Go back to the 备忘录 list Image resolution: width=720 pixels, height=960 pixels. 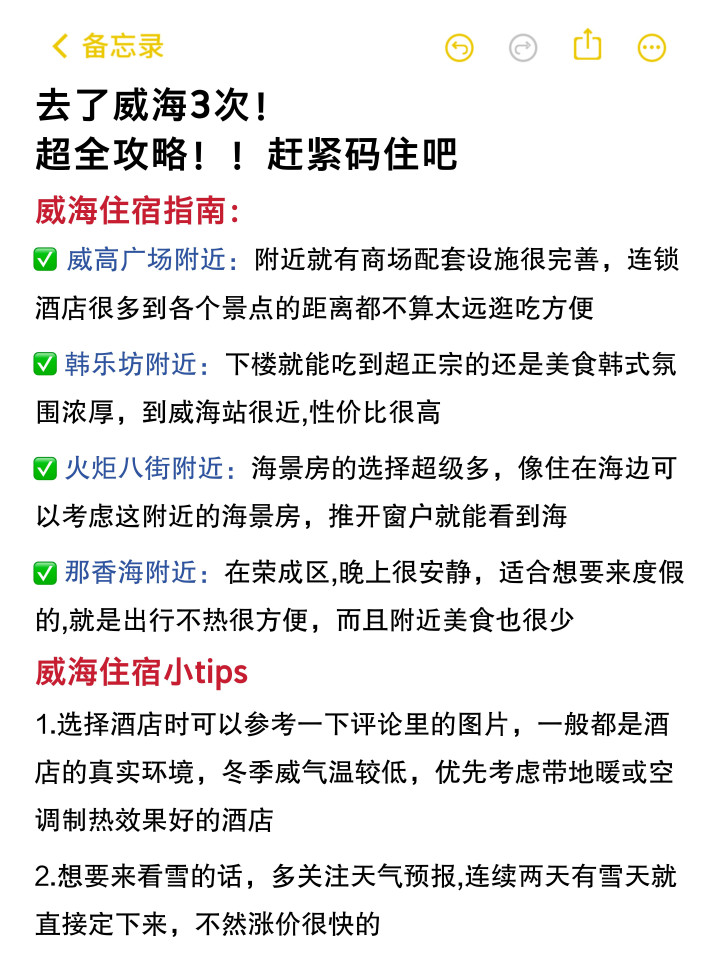coord(106,46)
